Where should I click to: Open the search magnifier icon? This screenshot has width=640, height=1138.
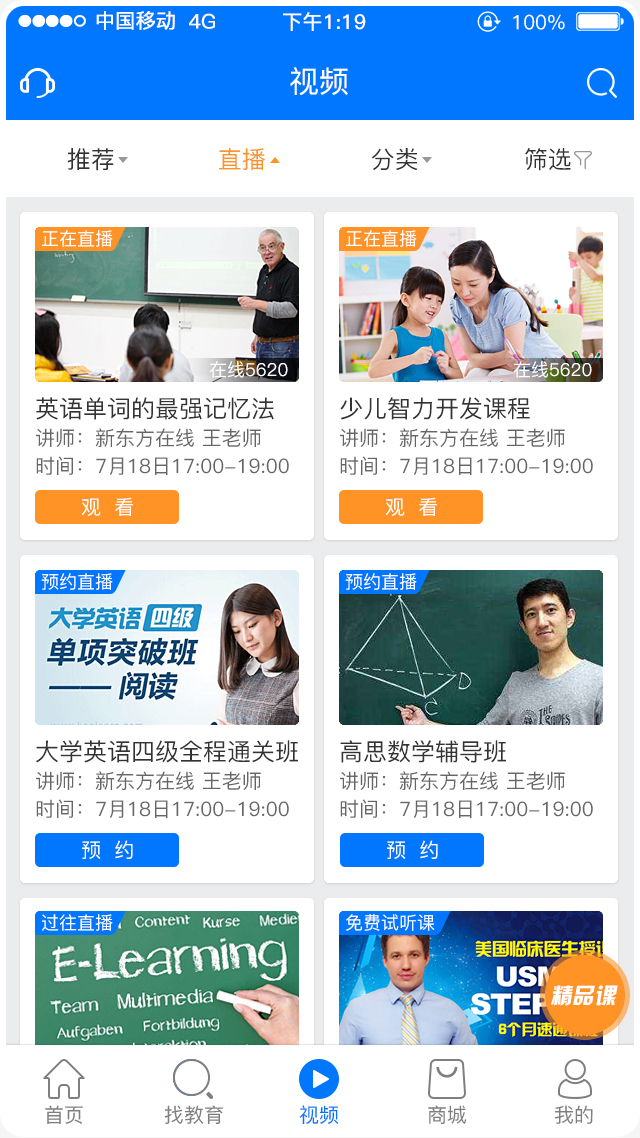(x=601, y=83)
